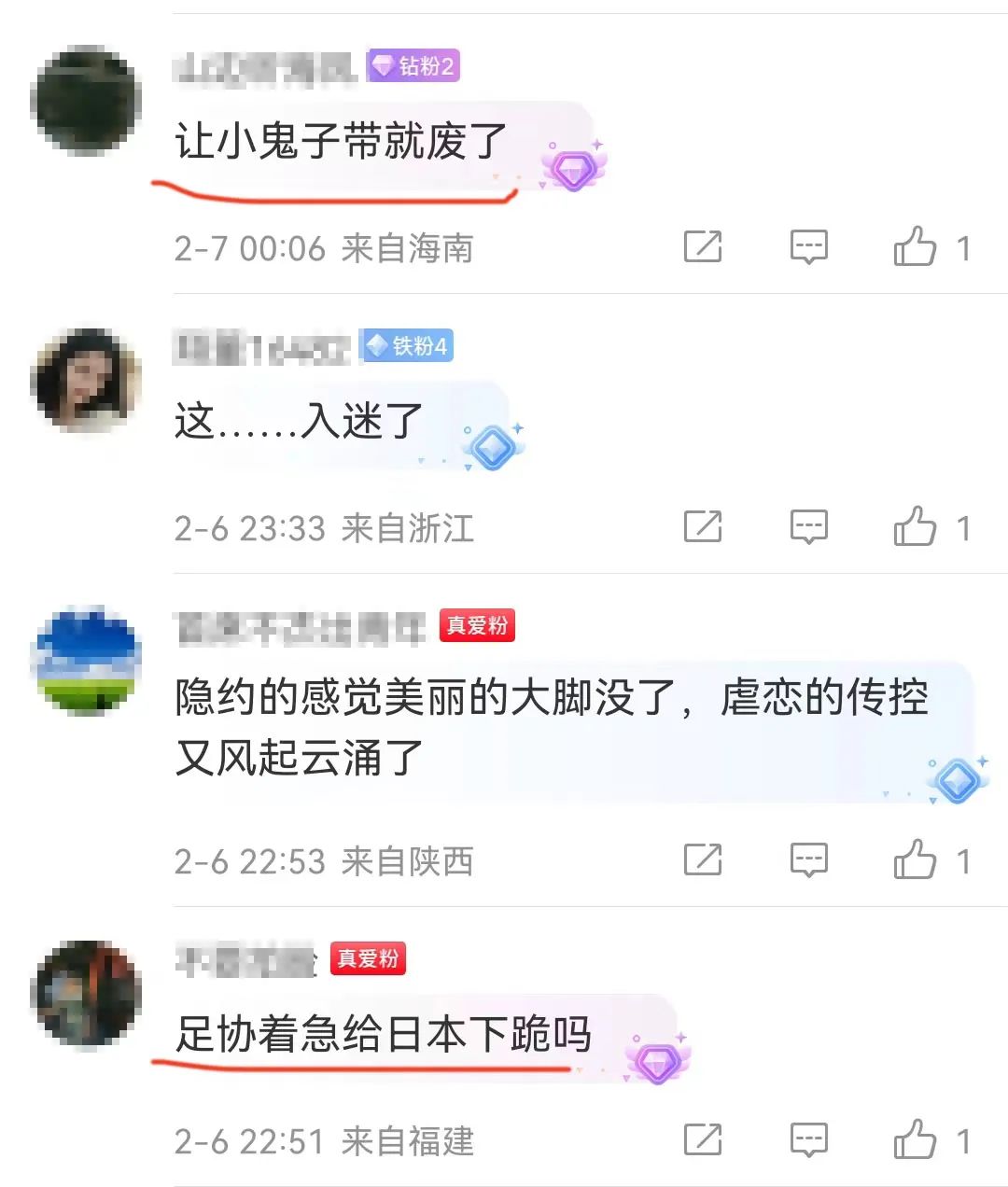Screen dimensions: 1008x1187
Task: Reply to the comment posted 2-6 22:53
Action: click(x=808, y=859)
